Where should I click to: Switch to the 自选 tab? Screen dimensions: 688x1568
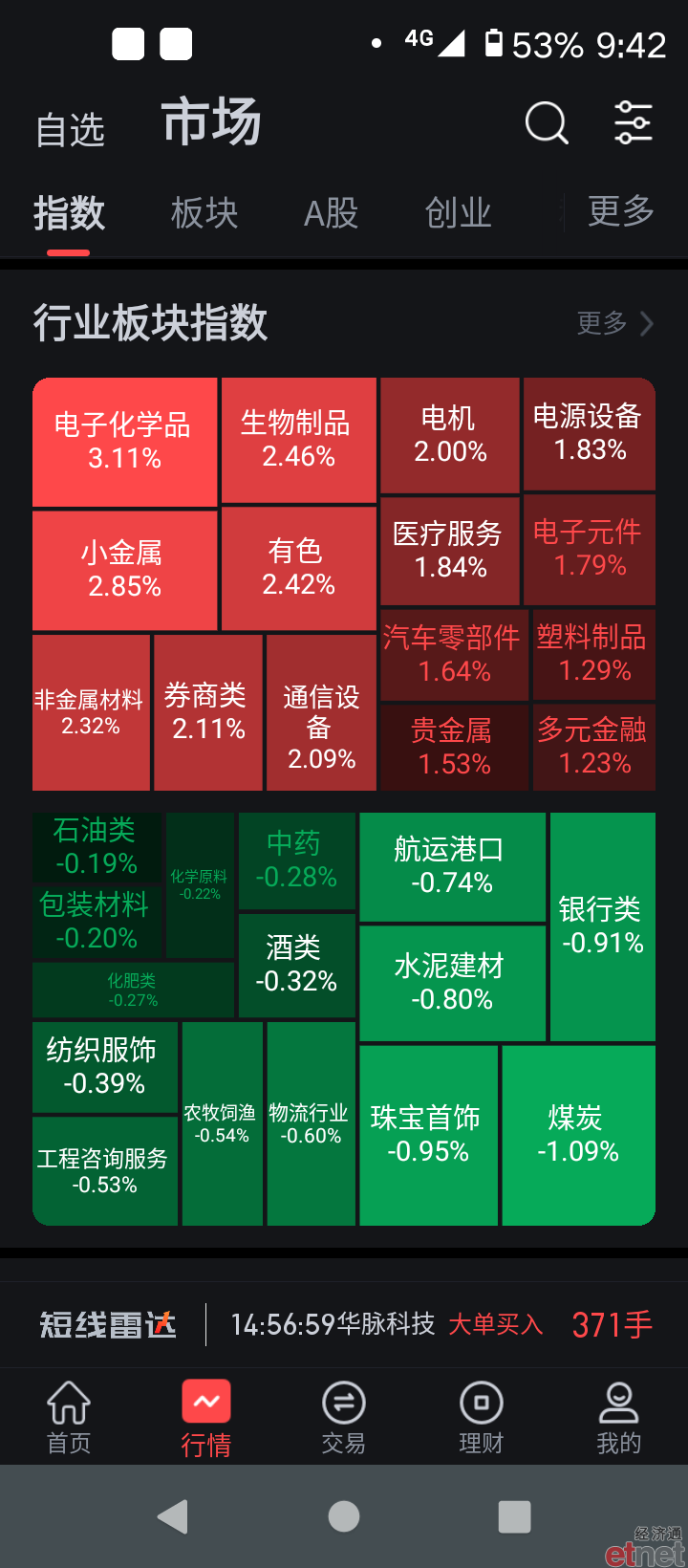70,130
